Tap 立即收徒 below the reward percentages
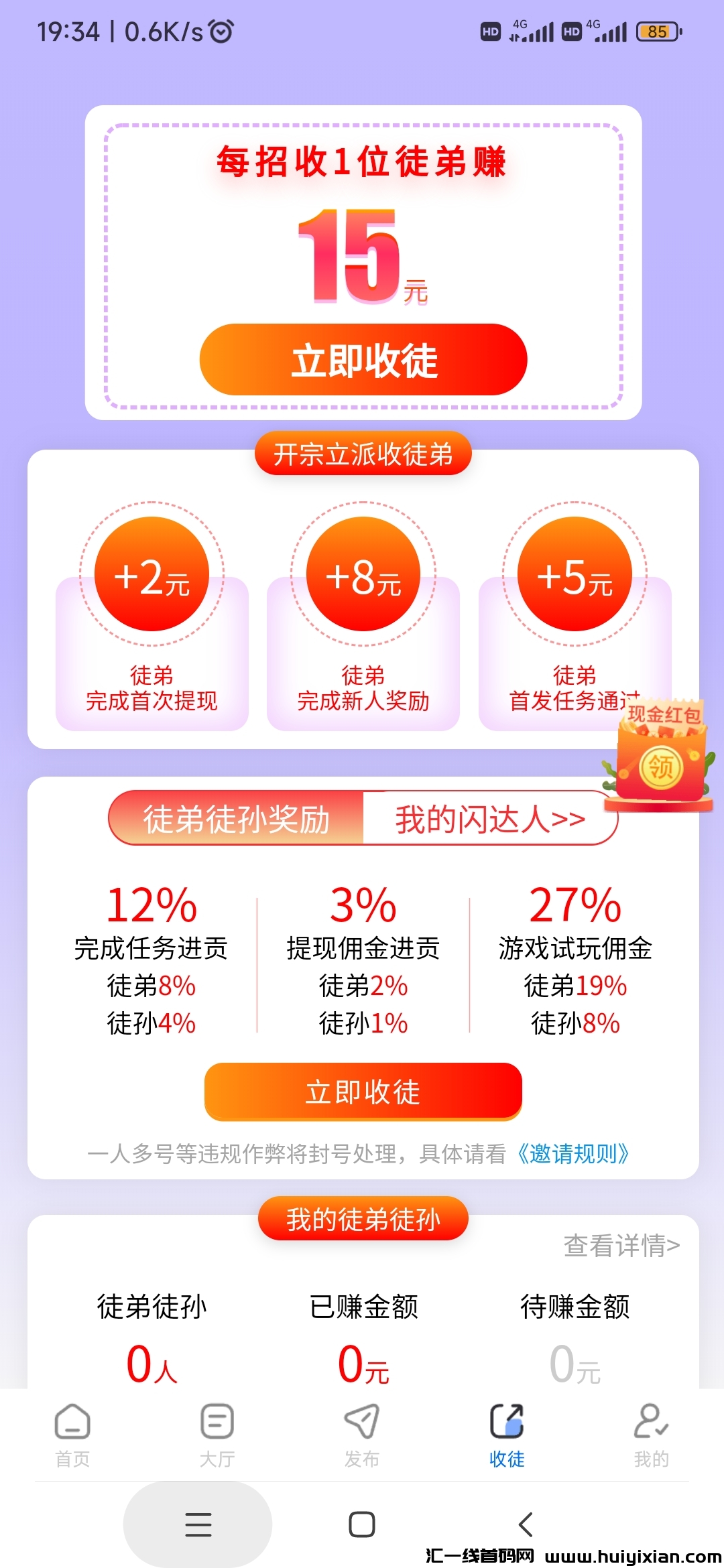724x1568 pixels. tap(363, 1092)
